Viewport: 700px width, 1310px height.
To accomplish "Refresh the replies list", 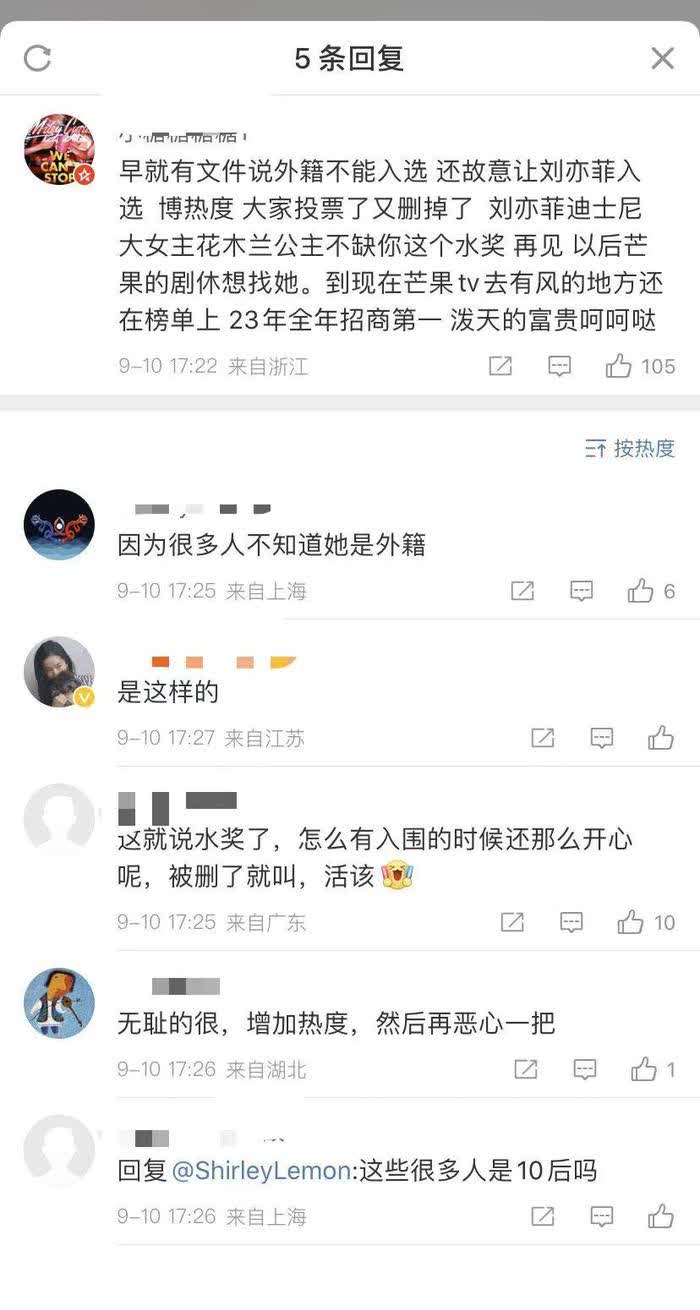I will (37, 58).
